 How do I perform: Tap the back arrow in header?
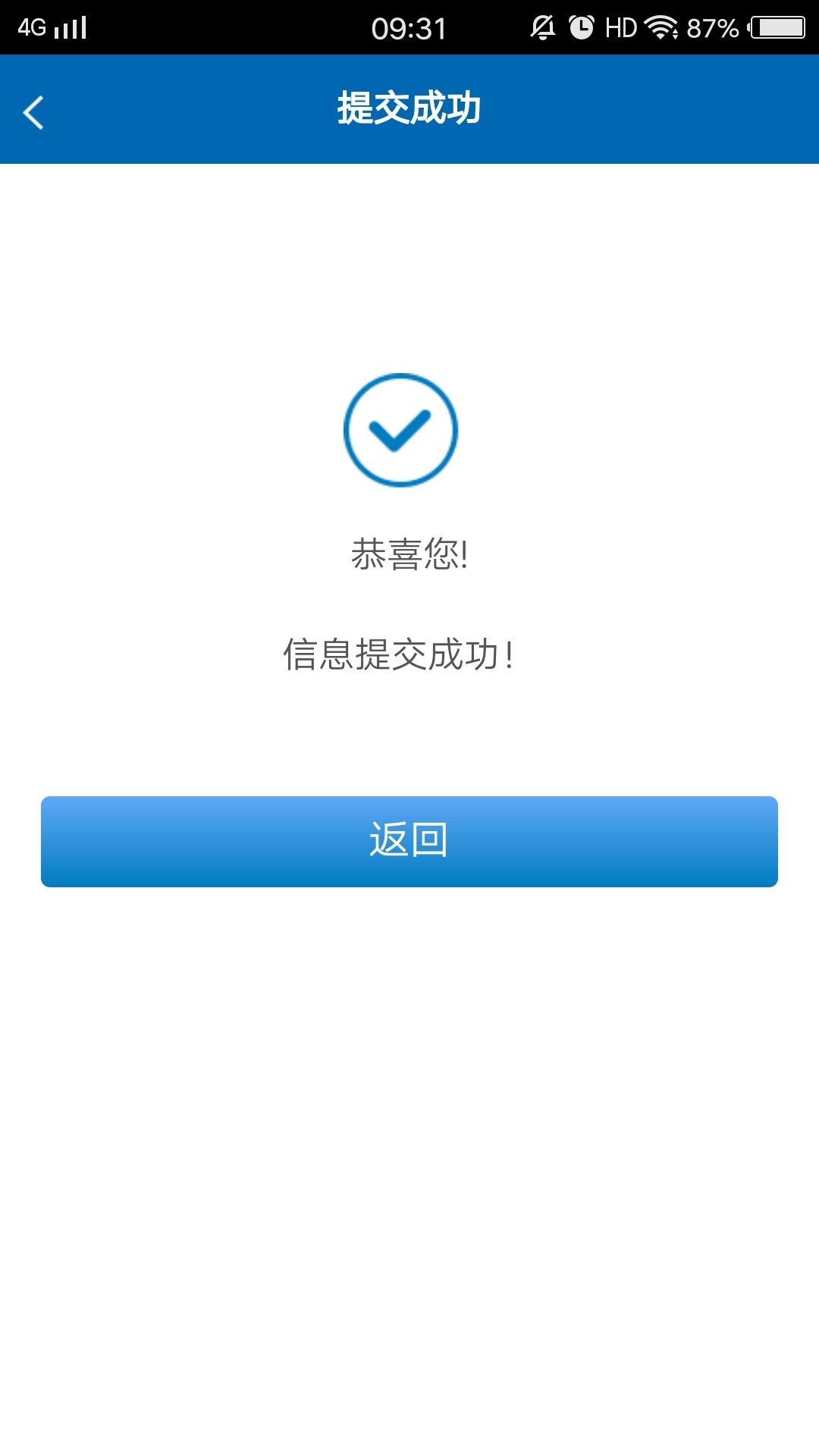pyautogui.click(x=33, y=112)
